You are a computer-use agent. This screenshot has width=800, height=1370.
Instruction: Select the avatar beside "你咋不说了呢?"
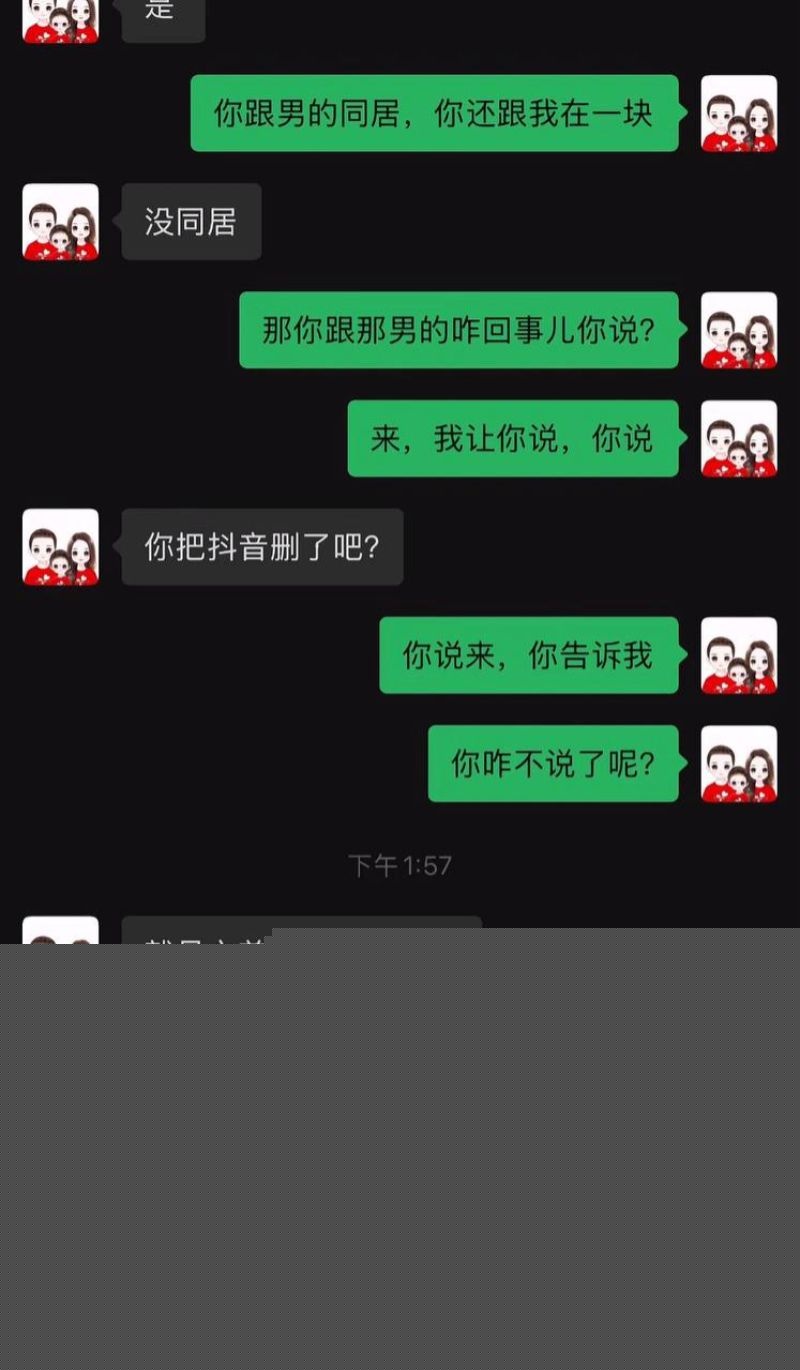739,765
